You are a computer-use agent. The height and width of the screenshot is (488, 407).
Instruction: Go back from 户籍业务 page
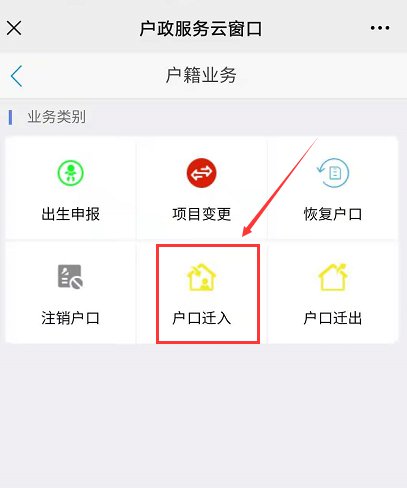pos(16,76)
